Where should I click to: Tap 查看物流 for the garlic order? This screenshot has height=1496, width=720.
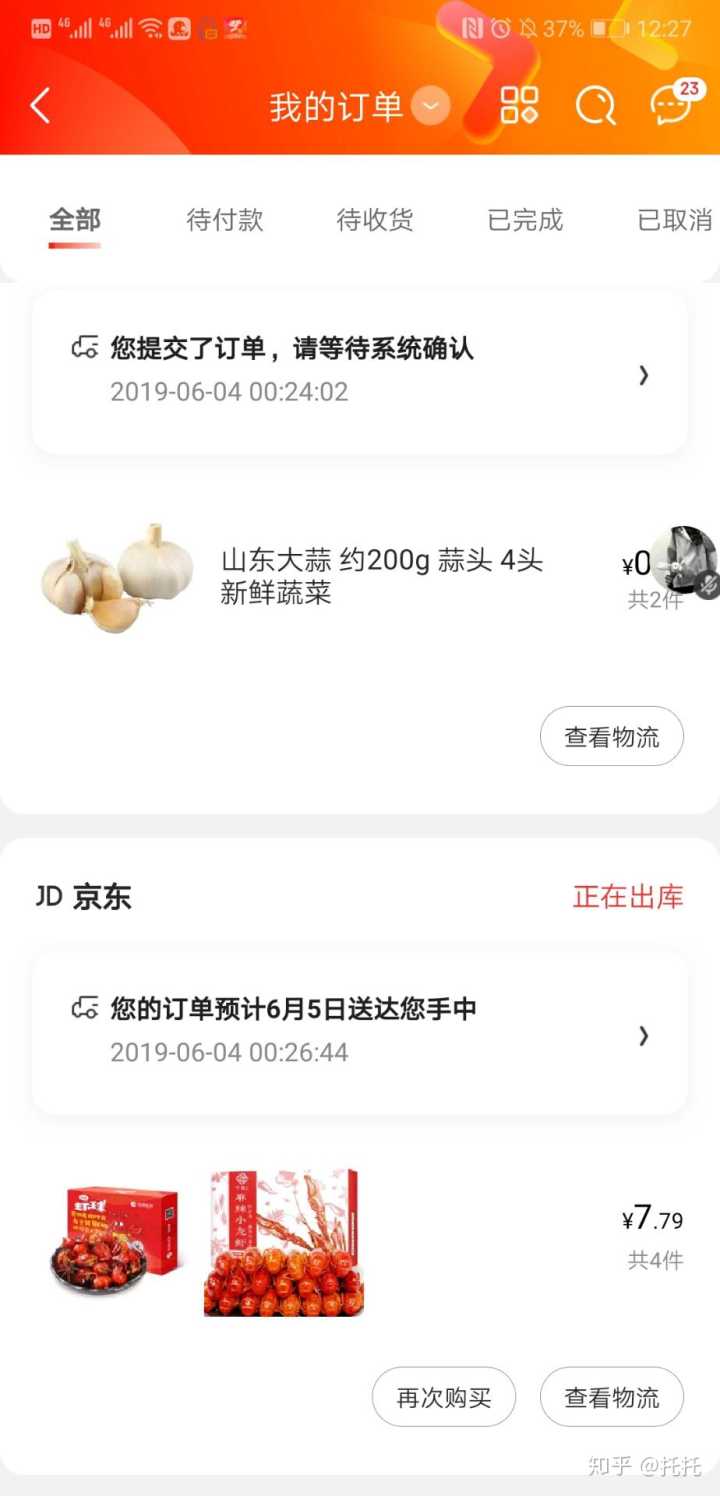[x=612, y=737]
